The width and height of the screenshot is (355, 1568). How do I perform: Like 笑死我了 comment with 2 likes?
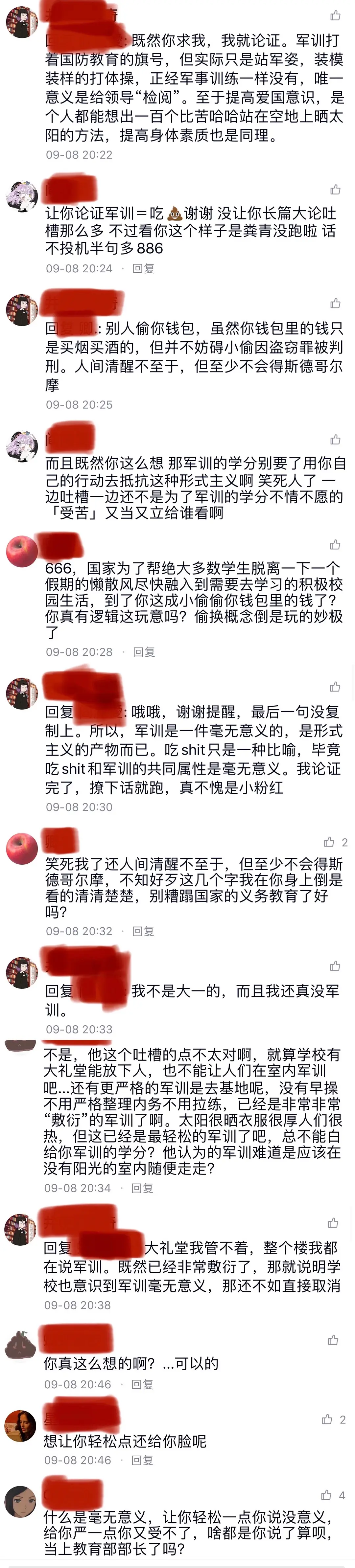click(329, 842)
